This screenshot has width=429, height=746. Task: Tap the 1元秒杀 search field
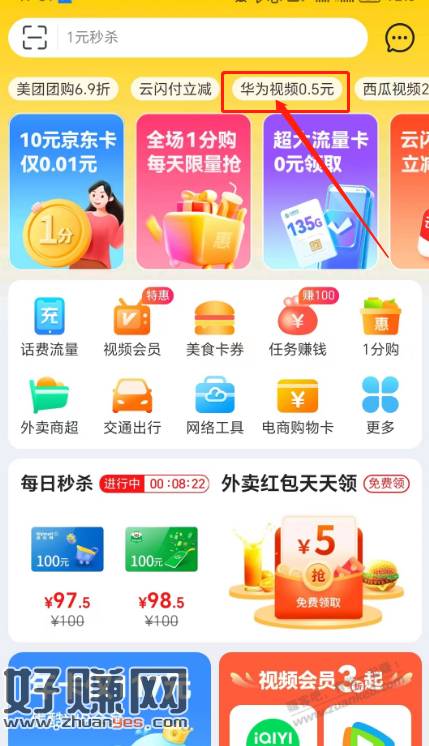tap(212, 37)
